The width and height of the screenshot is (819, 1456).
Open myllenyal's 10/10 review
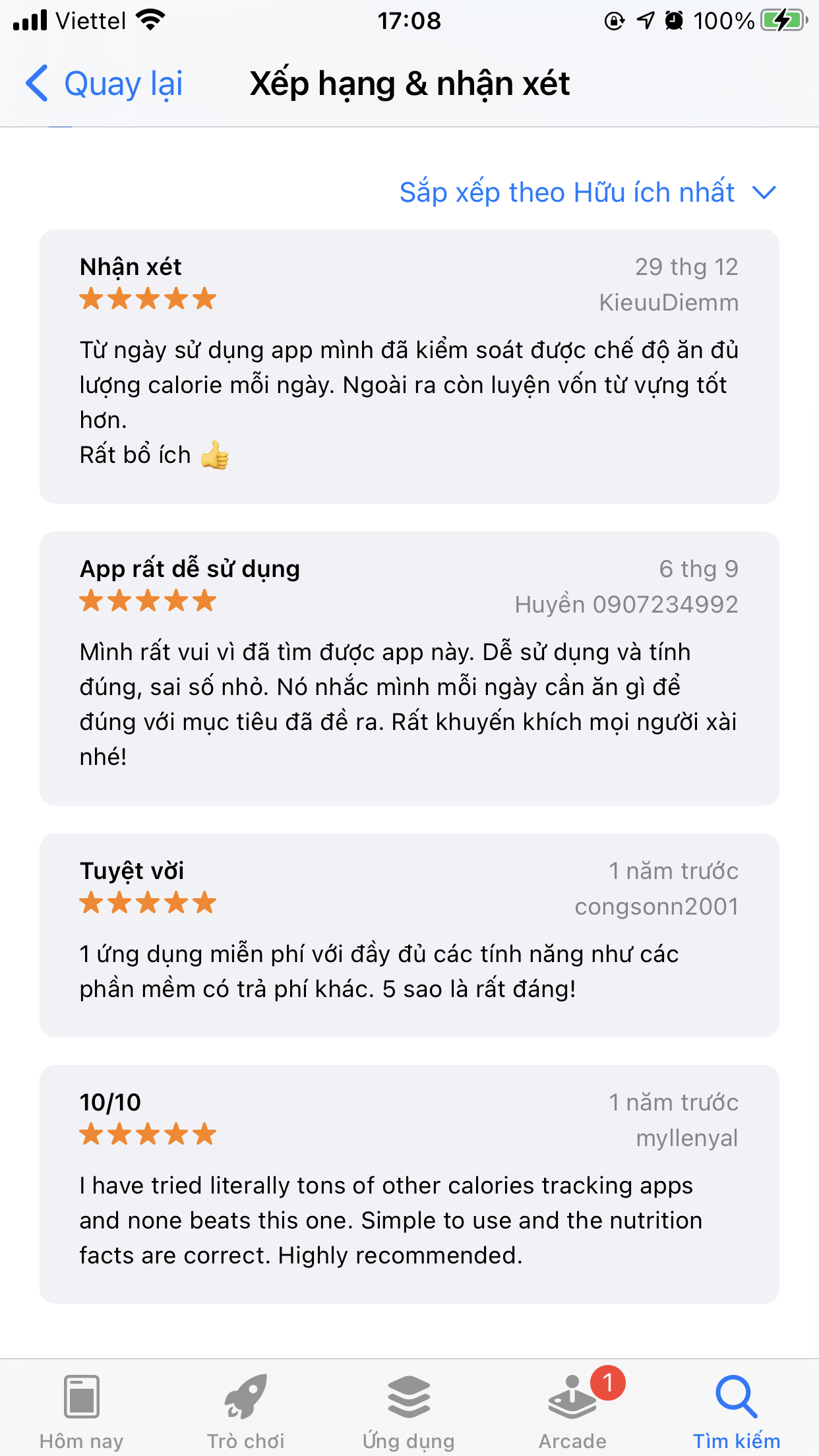click(x=409, y=1184)
